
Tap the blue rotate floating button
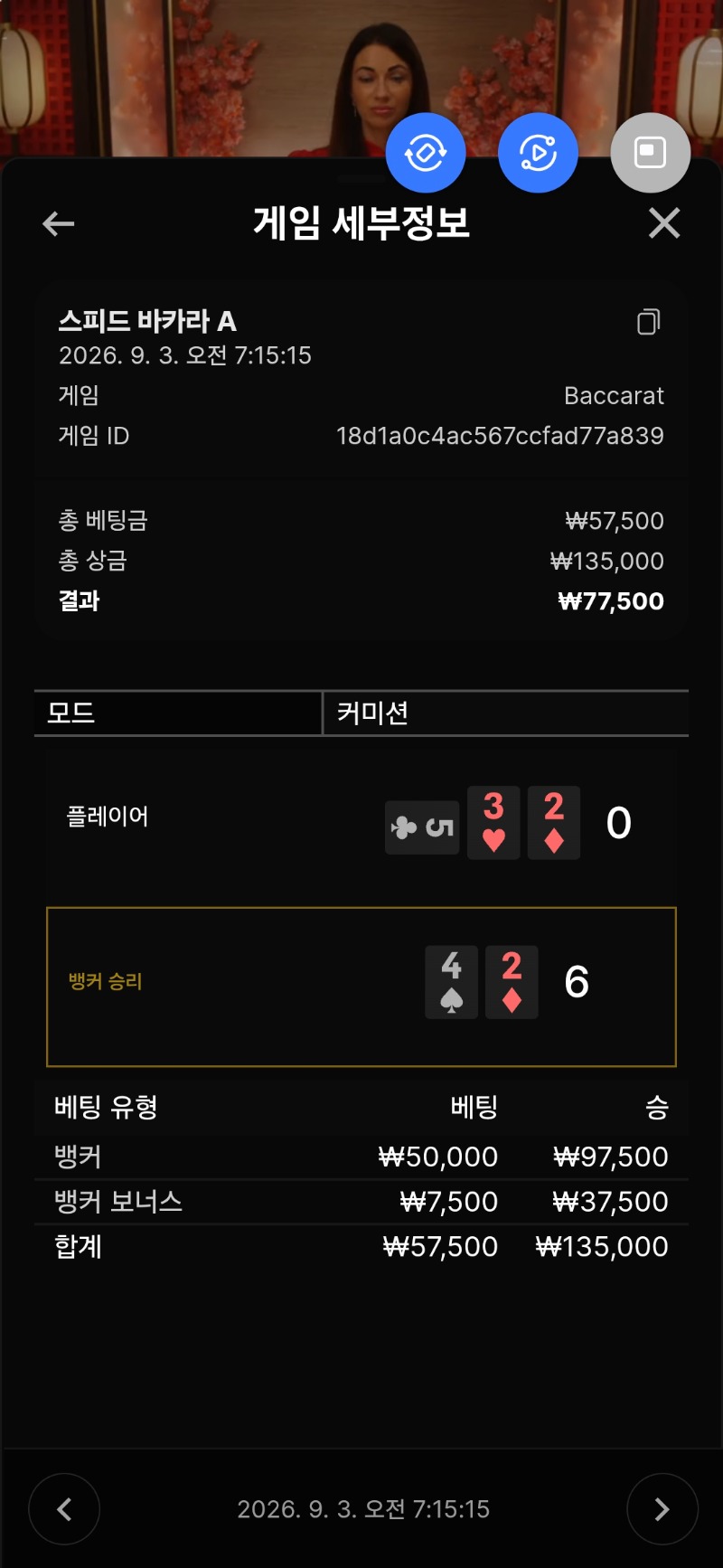tap(426, 153)
